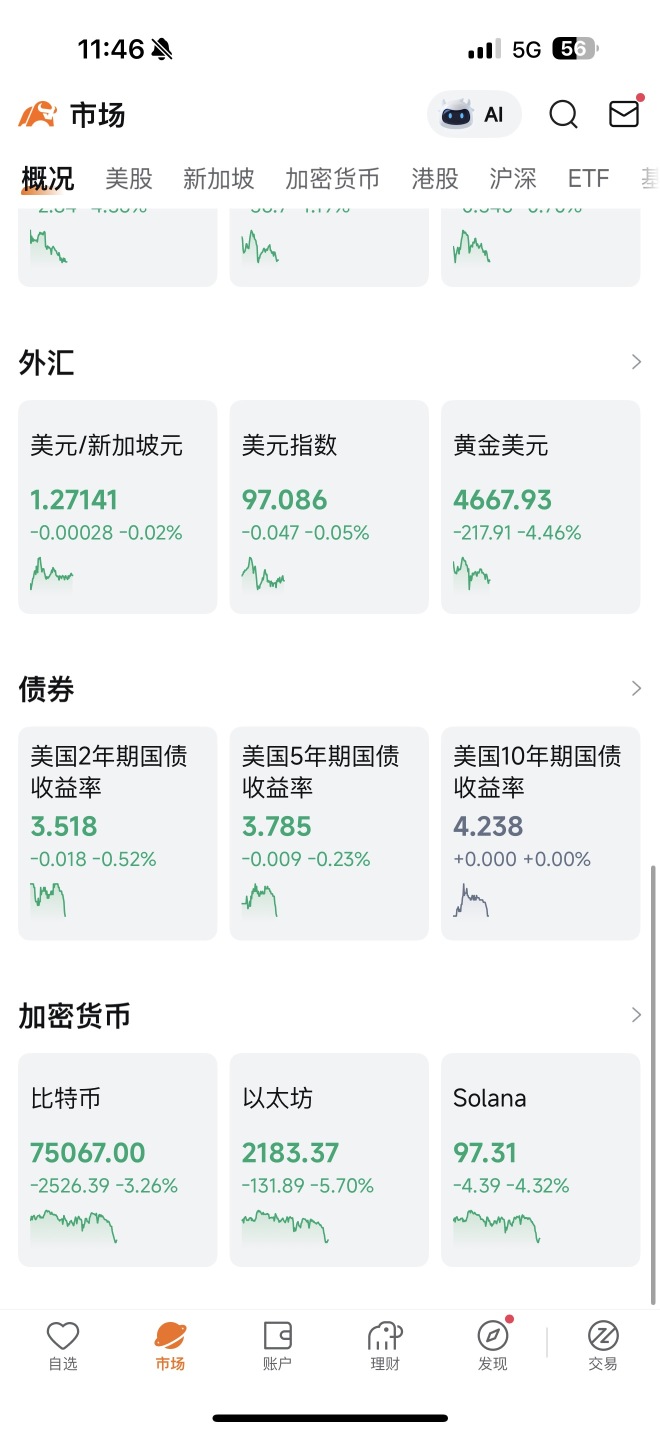
Task: Open the search magnifier icon
Action: 564,114
